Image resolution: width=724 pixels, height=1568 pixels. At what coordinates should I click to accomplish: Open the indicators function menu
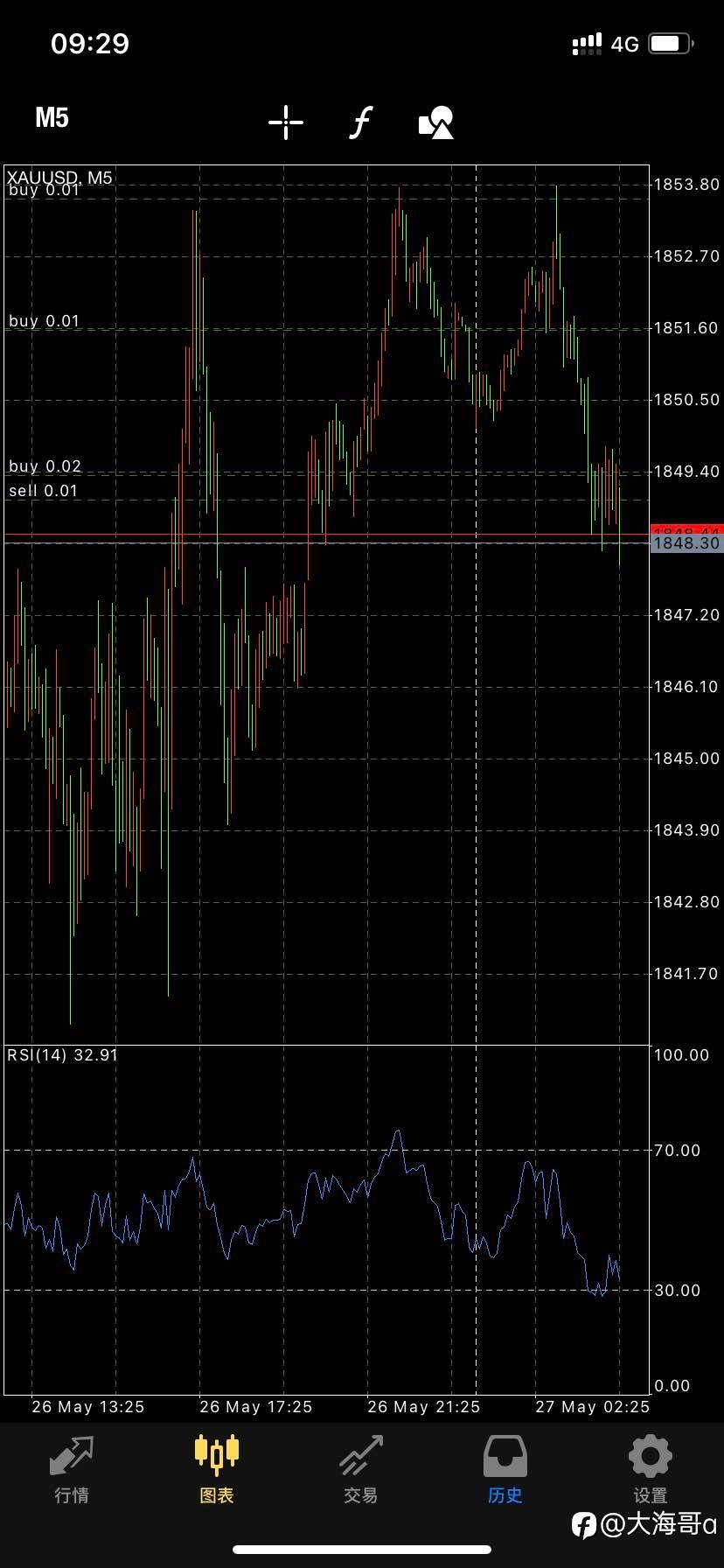tap(360, 122)
